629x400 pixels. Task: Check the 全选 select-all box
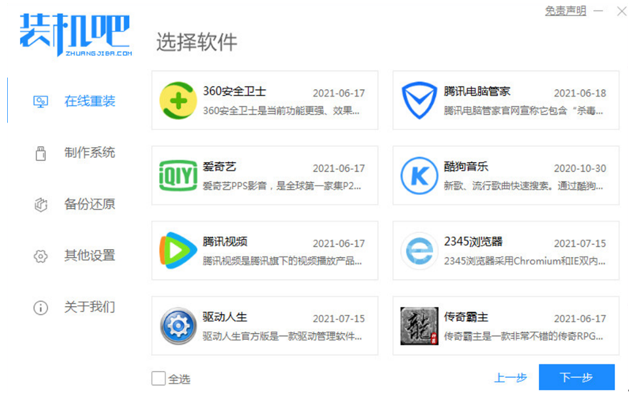pyautogui.click(x=158, y=379)
